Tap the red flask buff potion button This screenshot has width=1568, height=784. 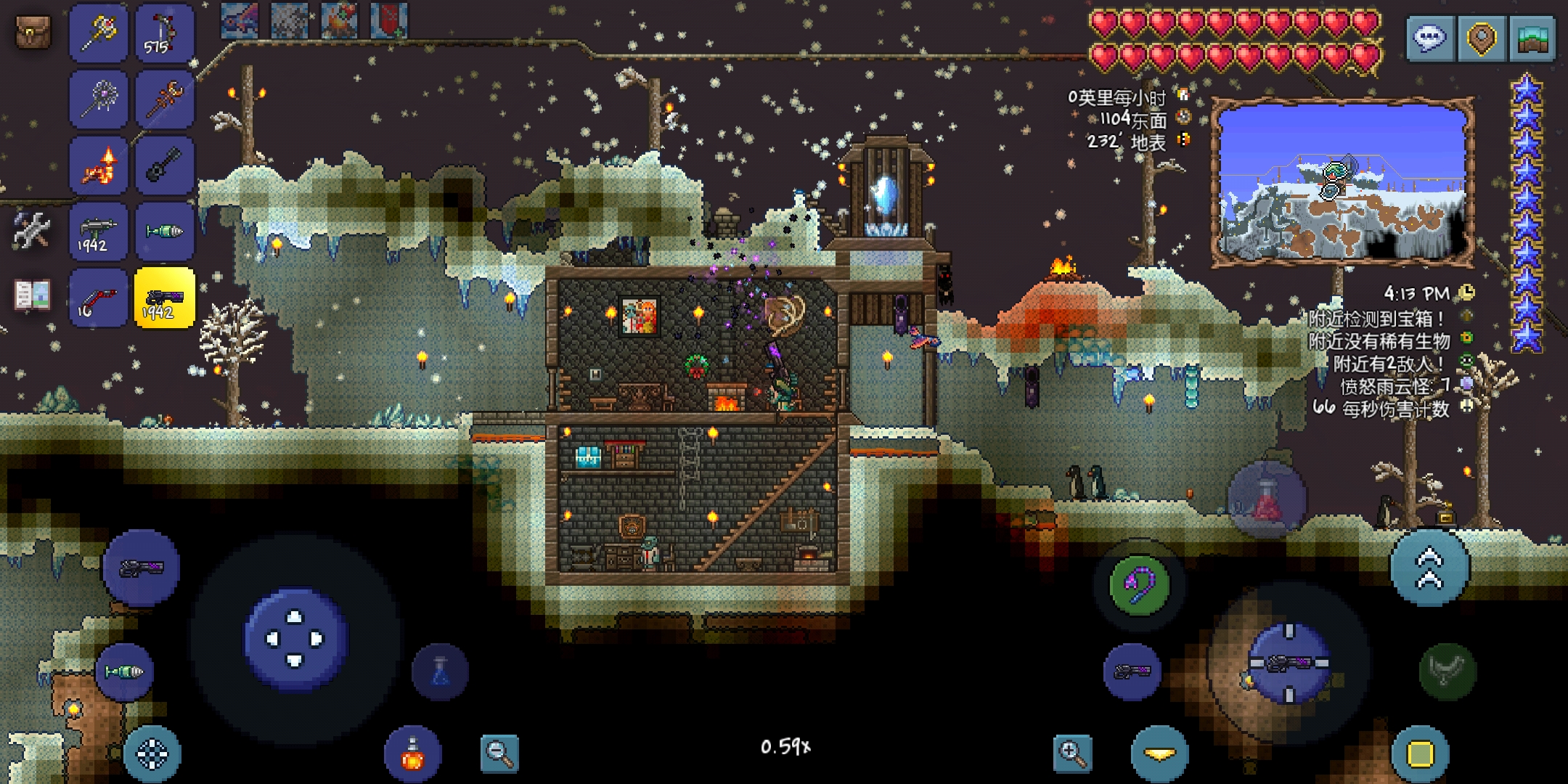[1267, 499]
